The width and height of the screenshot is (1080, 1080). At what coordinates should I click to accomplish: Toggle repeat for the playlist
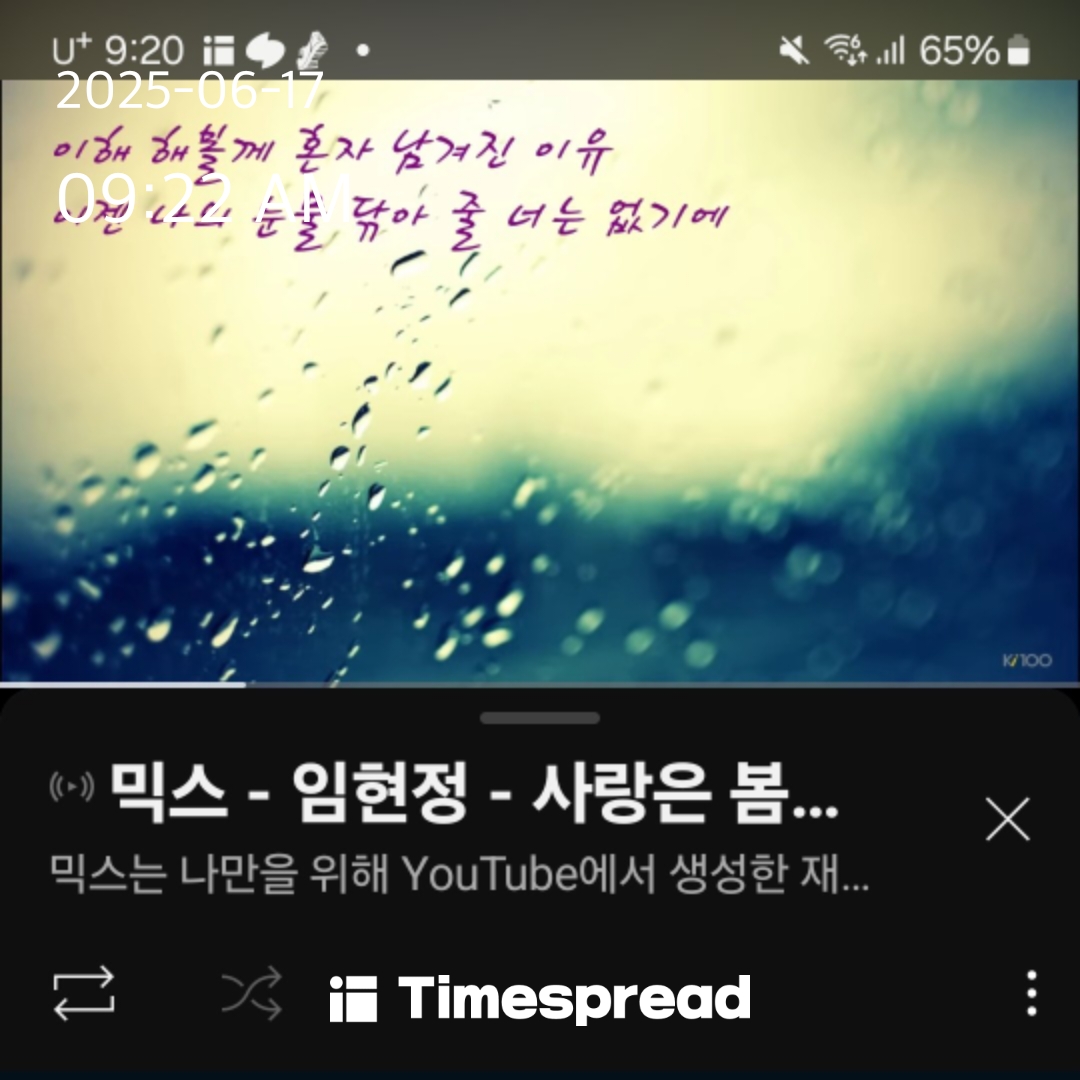point(83,994)
